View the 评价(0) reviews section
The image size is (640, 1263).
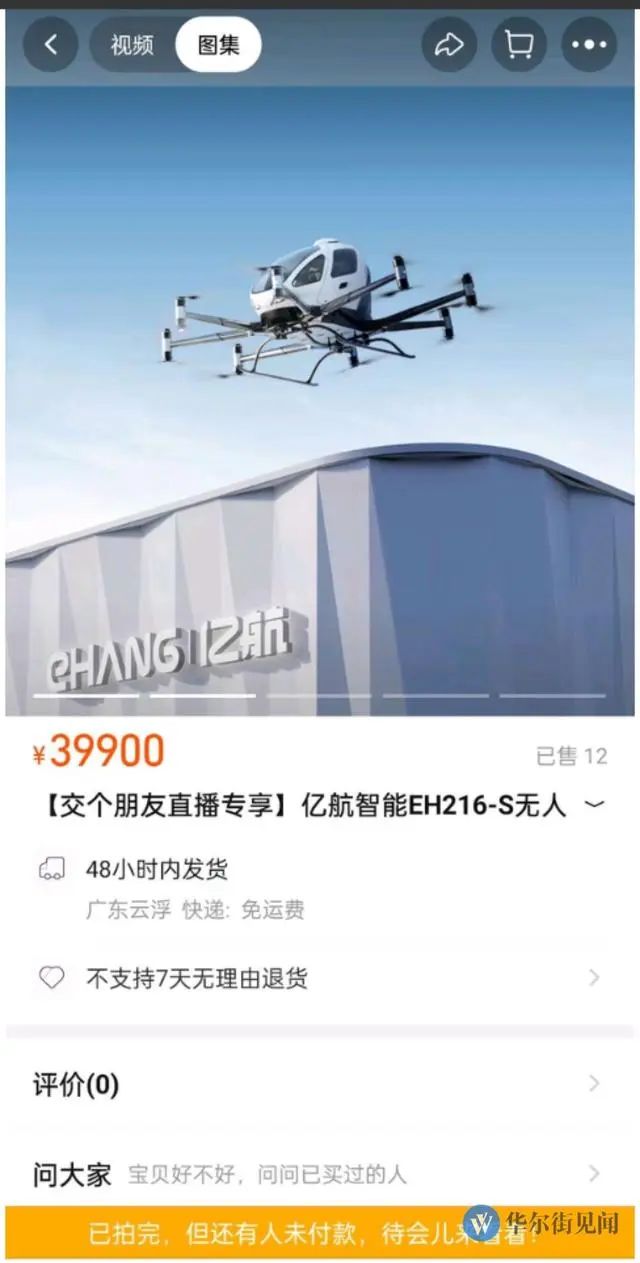320,1084
